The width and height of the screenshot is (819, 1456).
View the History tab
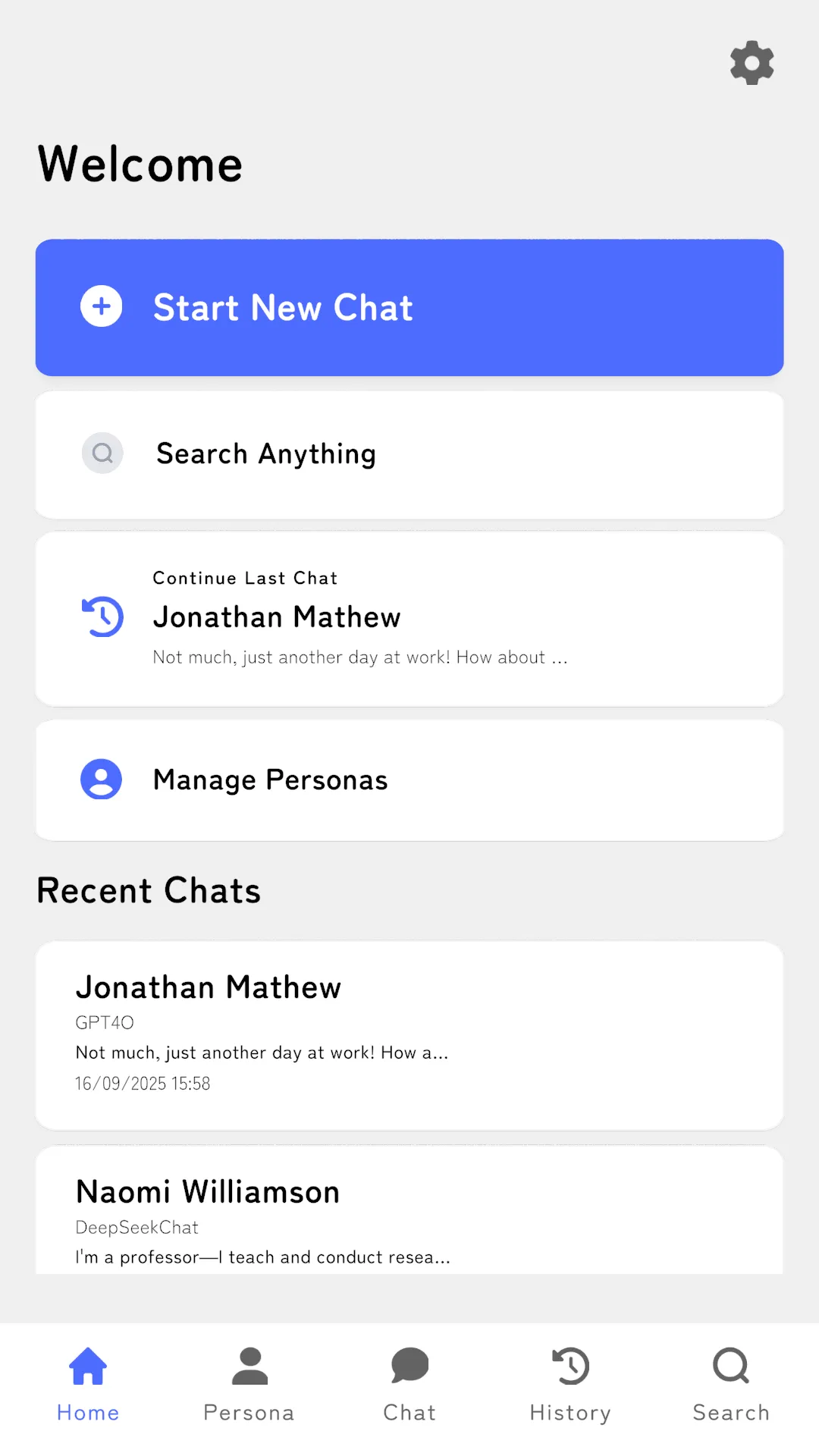pyautogui.click(x=570, y=1385)
